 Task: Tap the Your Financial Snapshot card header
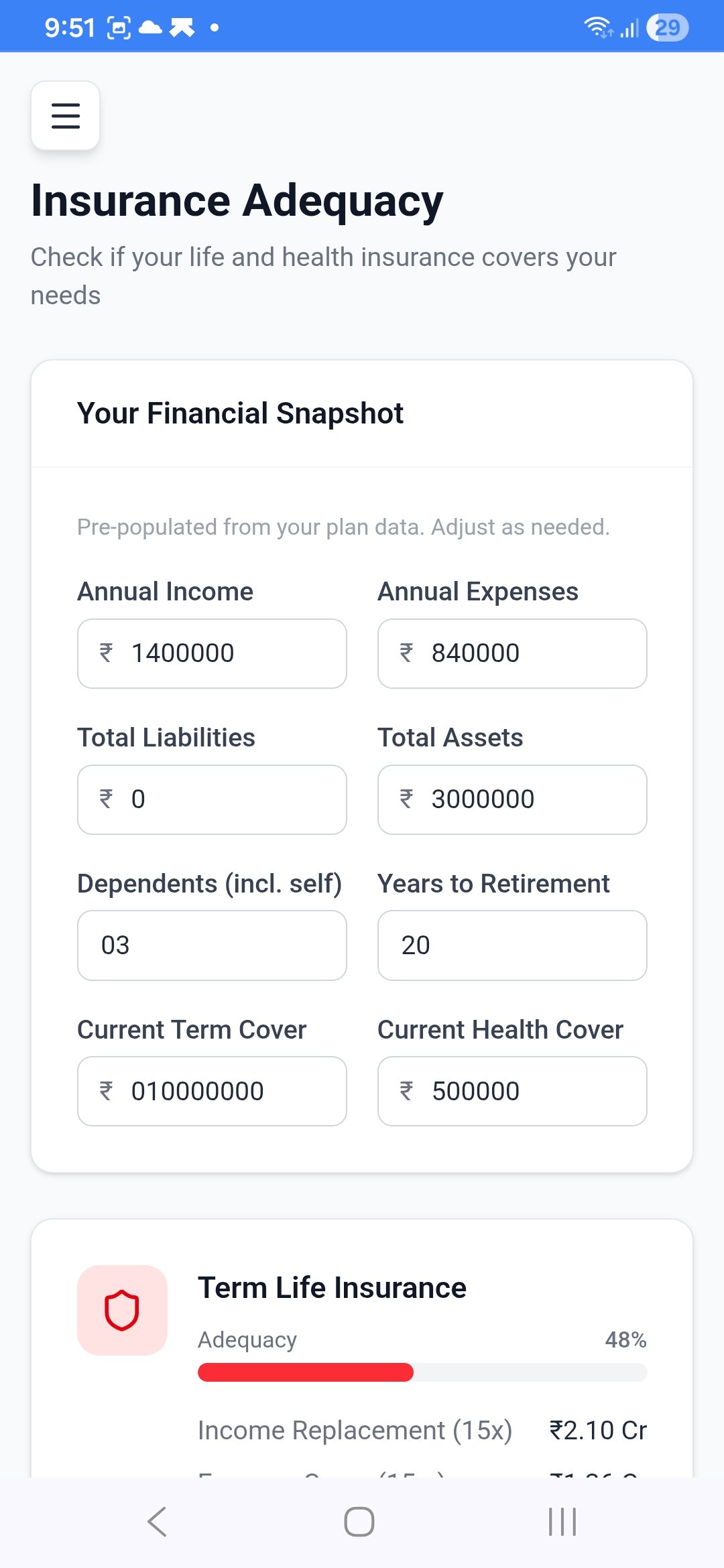(x=240, y=413)
